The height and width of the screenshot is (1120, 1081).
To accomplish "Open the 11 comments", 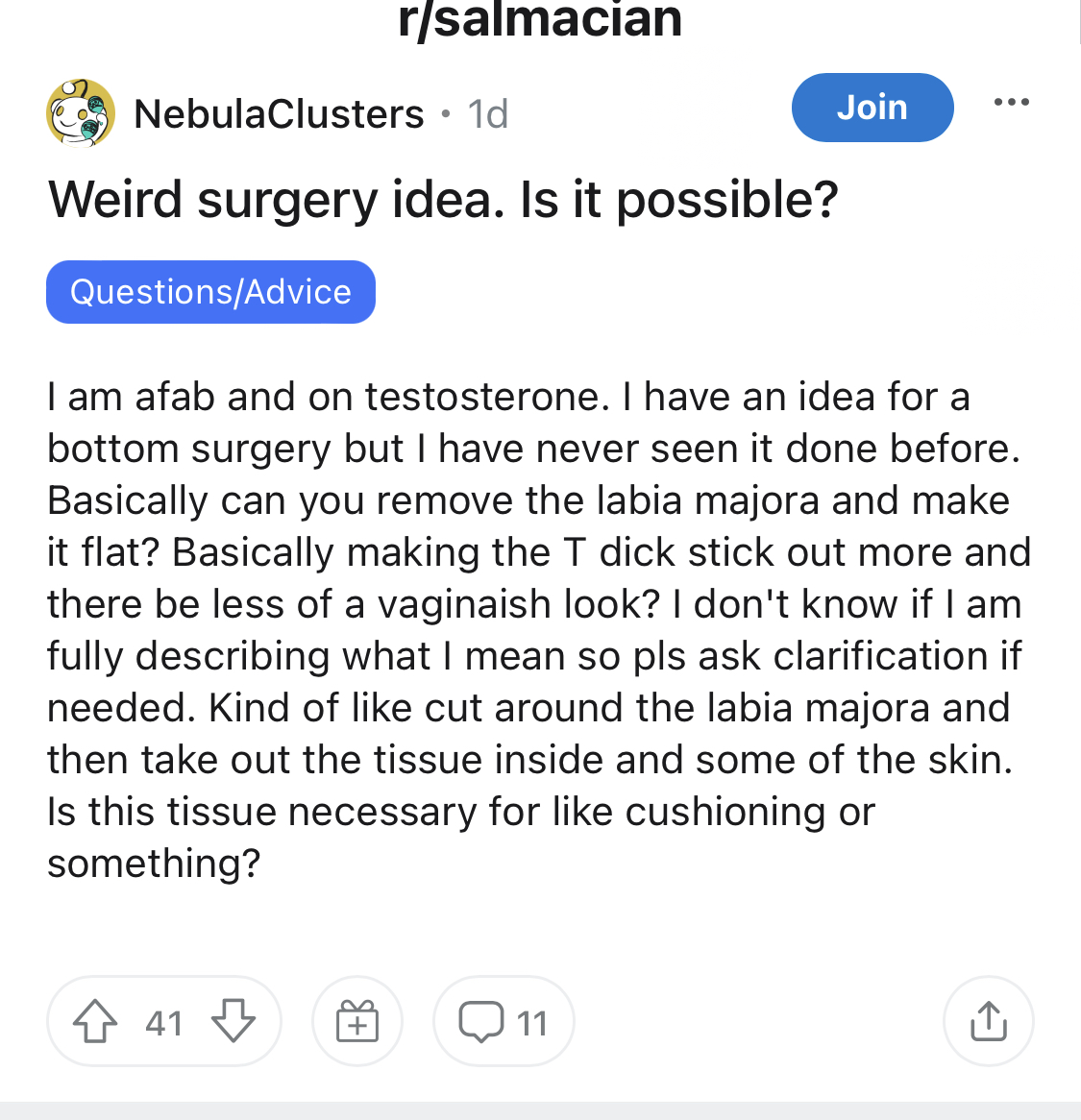I will tap(504, 1021).
